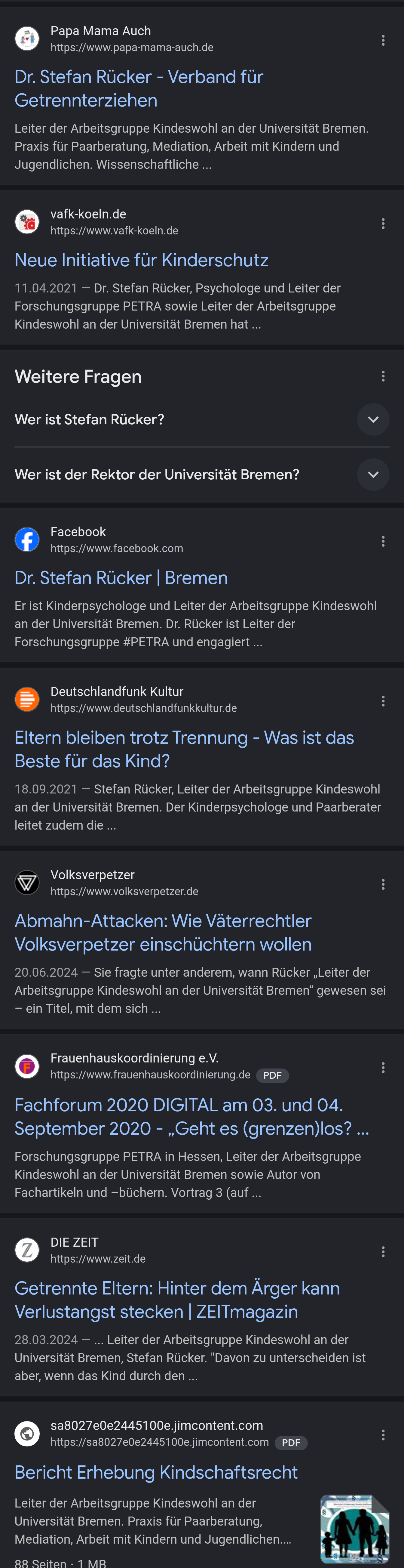Open options for the Weitere Fragen section
The width and height of the screenshot is (404, 1568).
(x=383, y=376)
